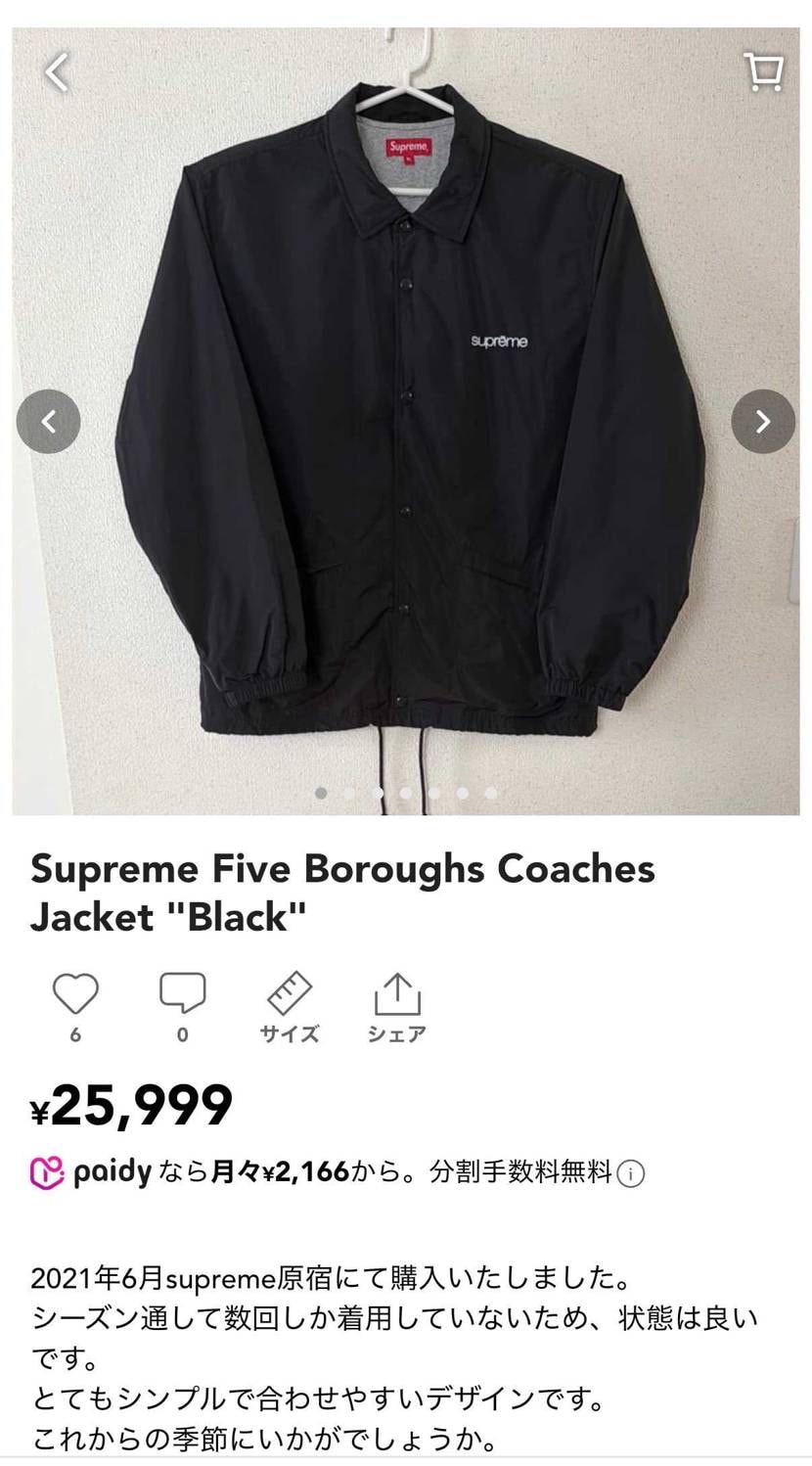Image resolution: width=812 pixels, height=1466 pixels.
Task: Tap the comment count number 0
Action: coord(182,1031)
